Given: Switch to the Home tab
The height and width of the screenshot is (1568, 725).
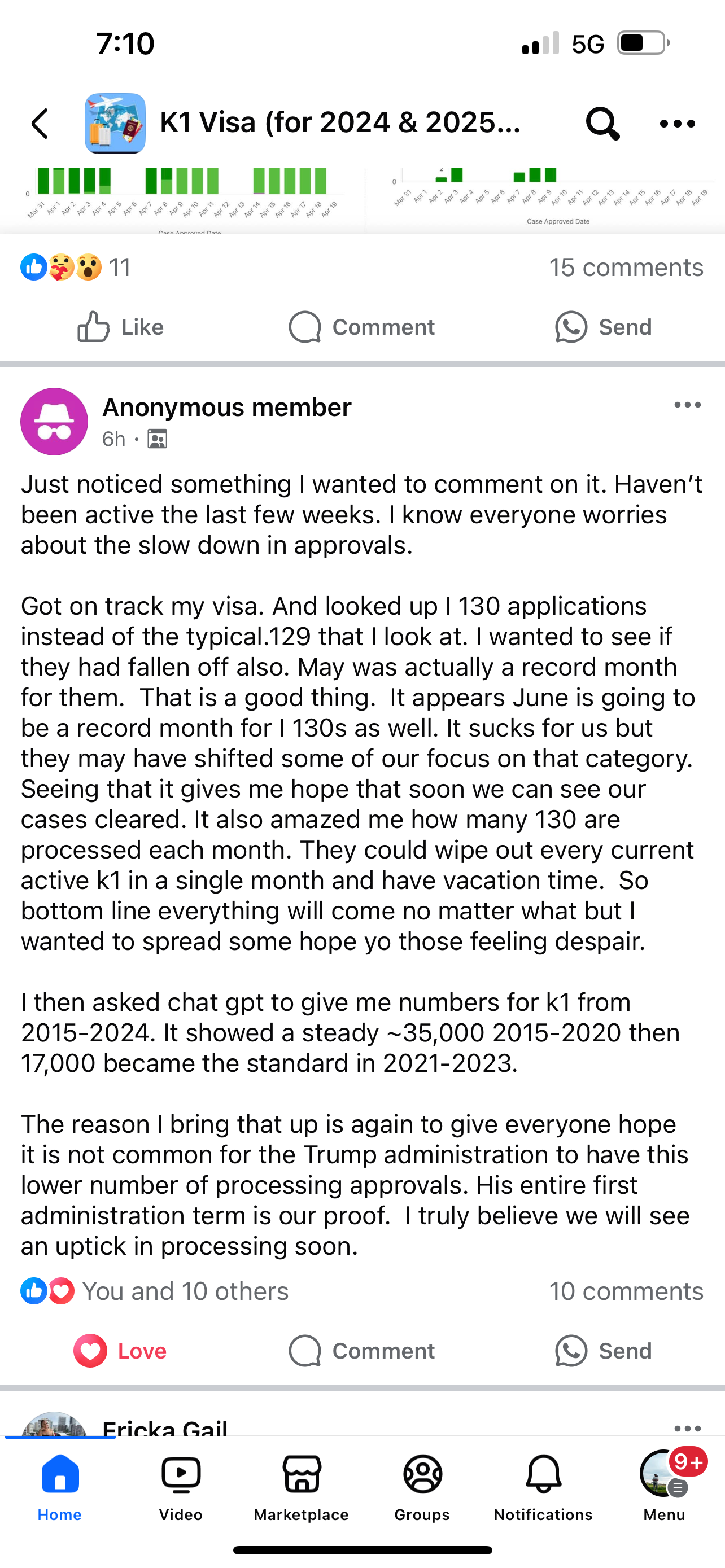Looking at the screenshot, I should click(60, 1488).
